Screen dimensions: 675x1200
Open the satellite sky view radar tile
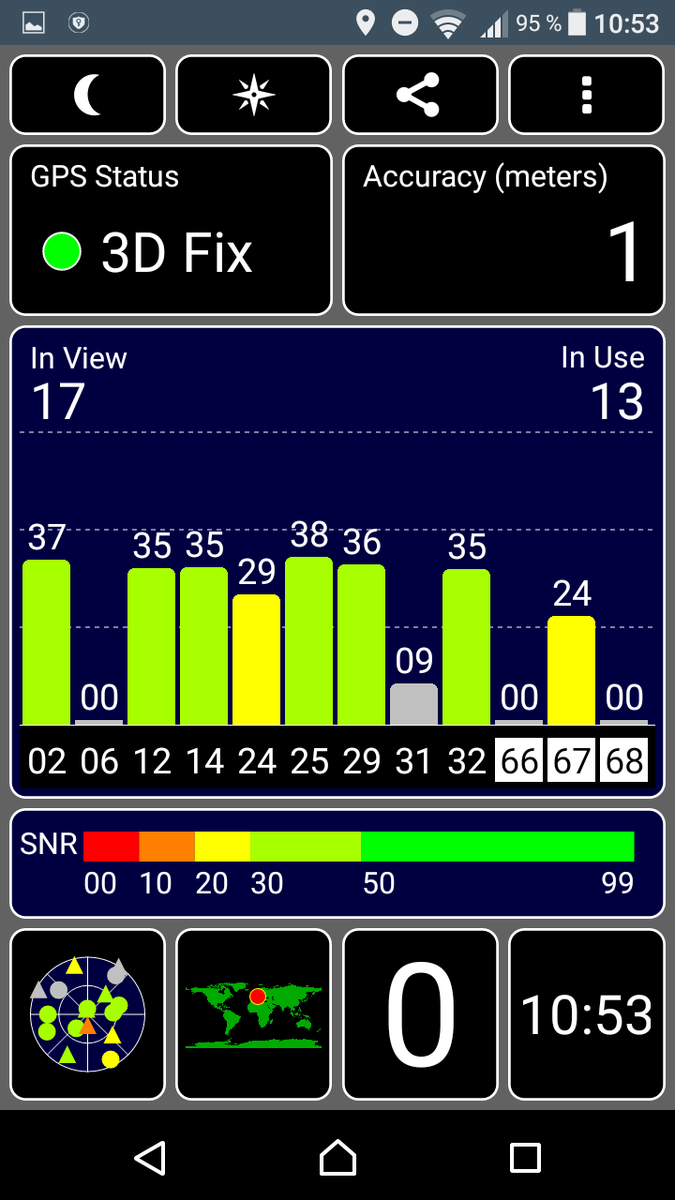coord(87,1014)
